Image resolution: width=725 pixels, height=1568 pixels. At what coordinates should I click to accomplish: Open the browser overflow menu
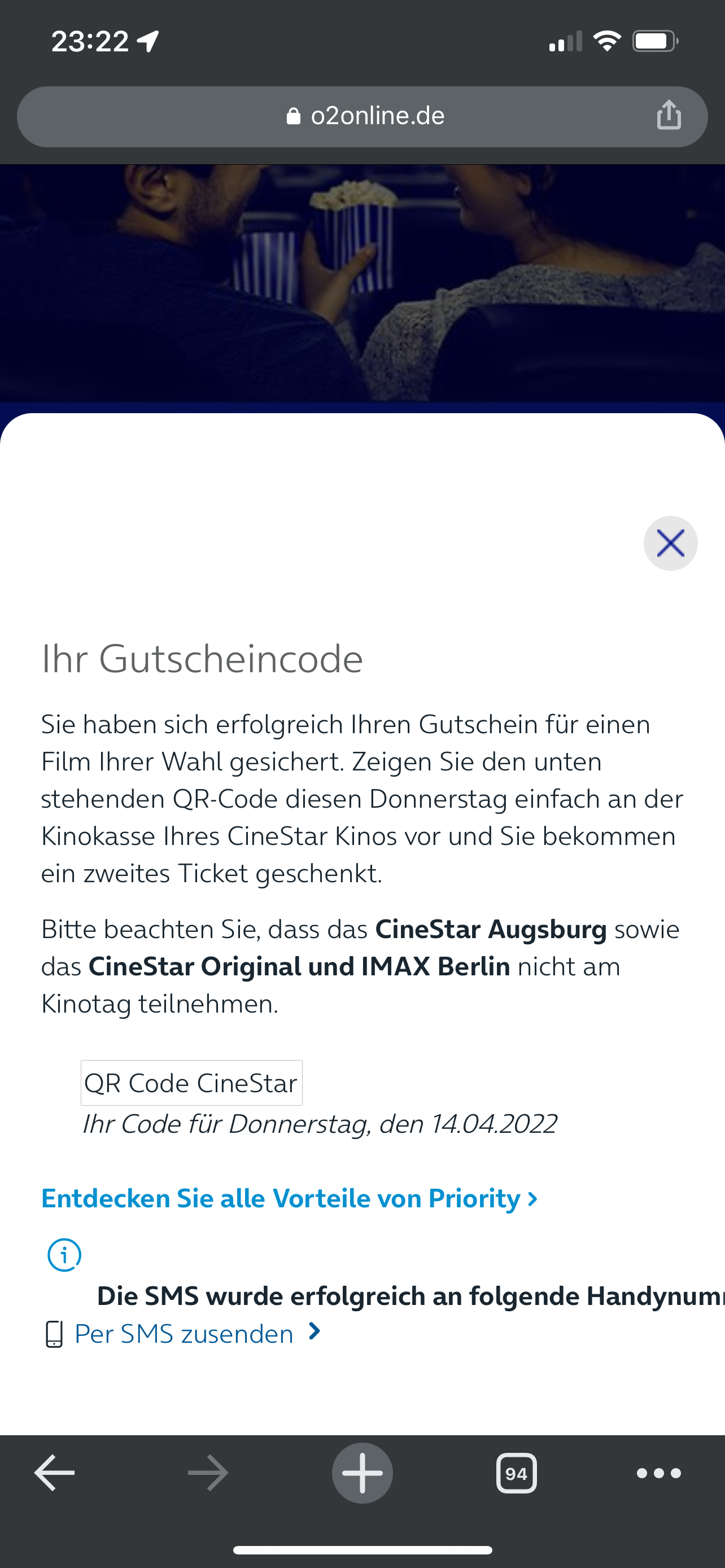(x=658, y=1473)
